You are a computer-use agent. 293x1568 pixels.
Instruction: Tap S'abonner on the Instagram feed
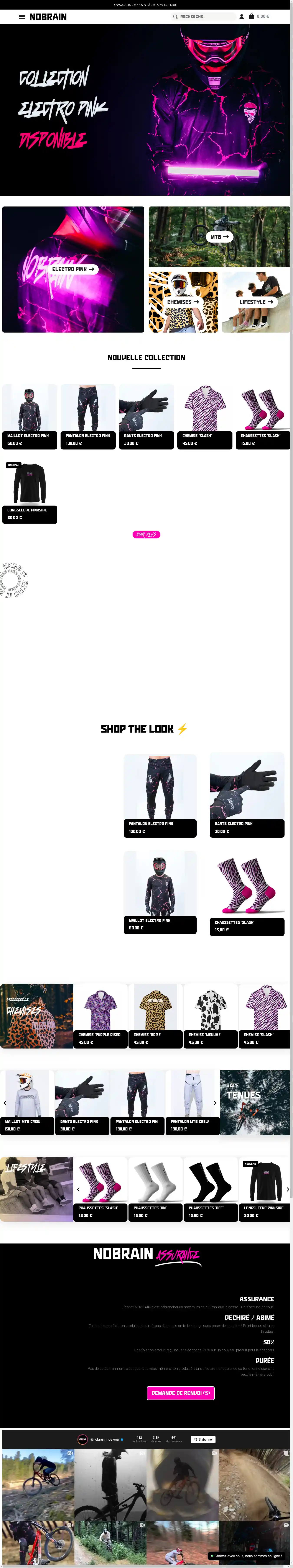(203, 1440)
